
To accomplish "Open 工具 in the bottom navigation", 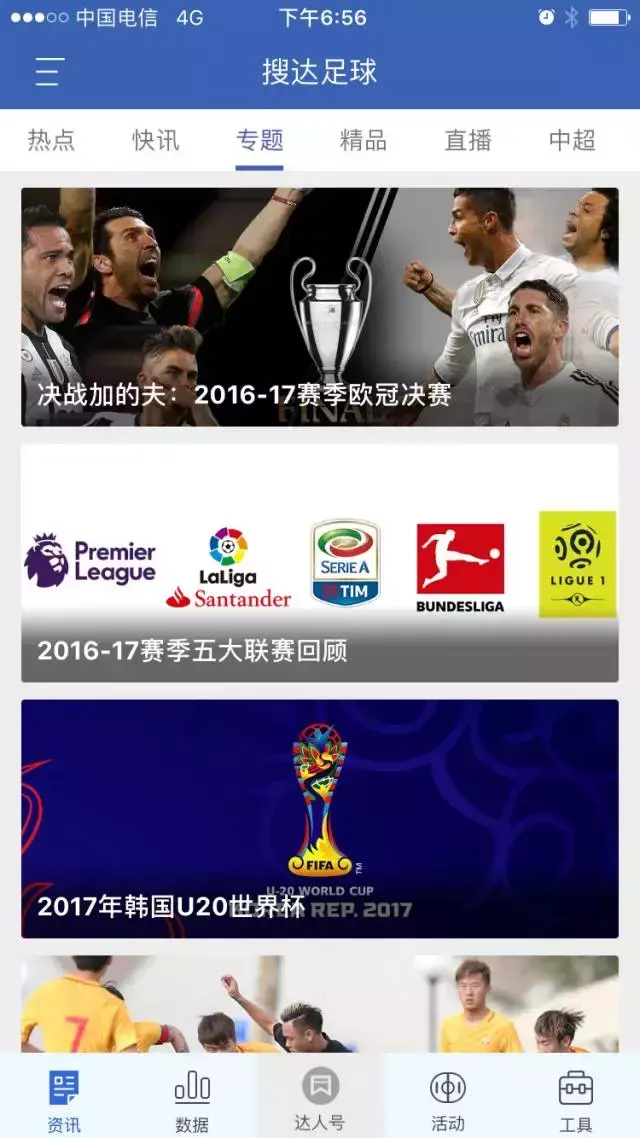I will 575,1098.
